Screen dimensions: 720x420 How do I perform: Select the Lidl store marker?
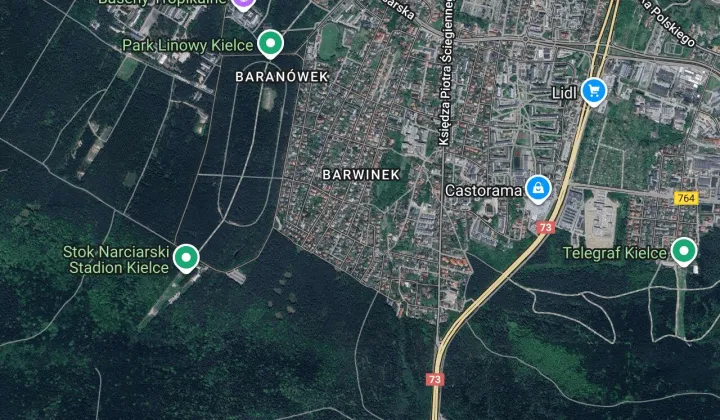click(594, 92)
